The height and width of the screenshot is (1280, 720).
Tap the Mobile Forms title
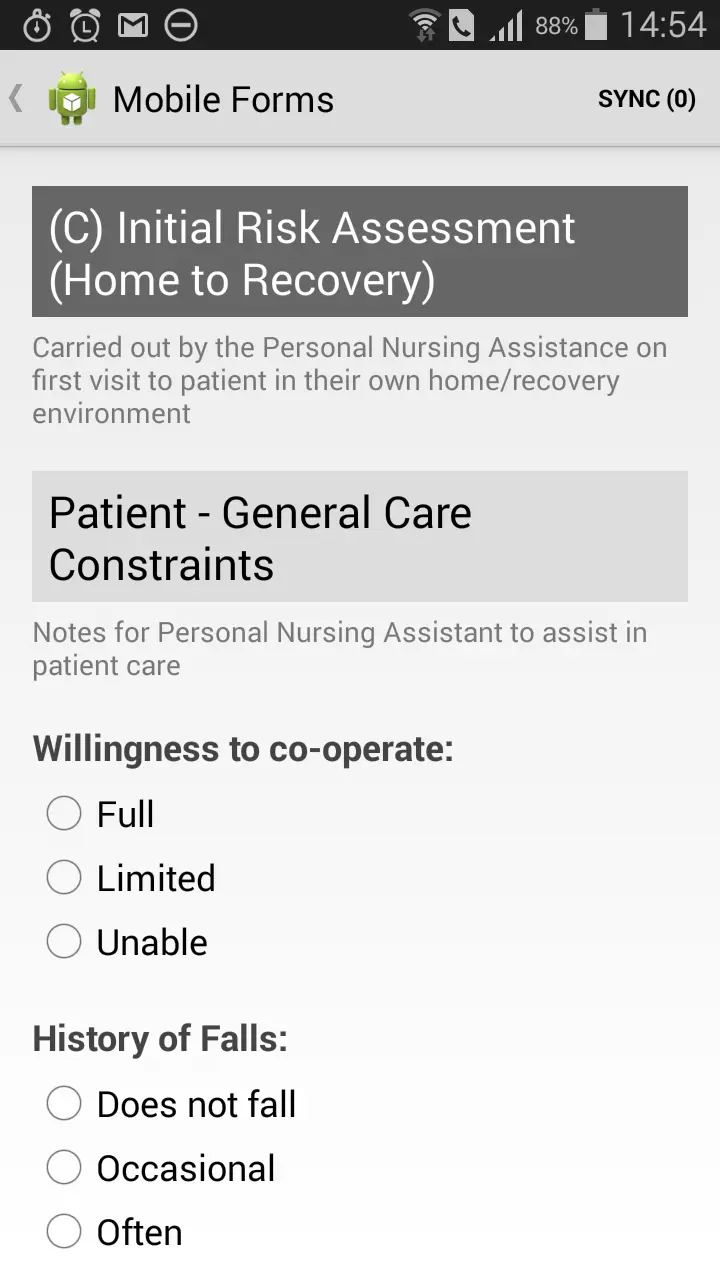pos(222,98)
